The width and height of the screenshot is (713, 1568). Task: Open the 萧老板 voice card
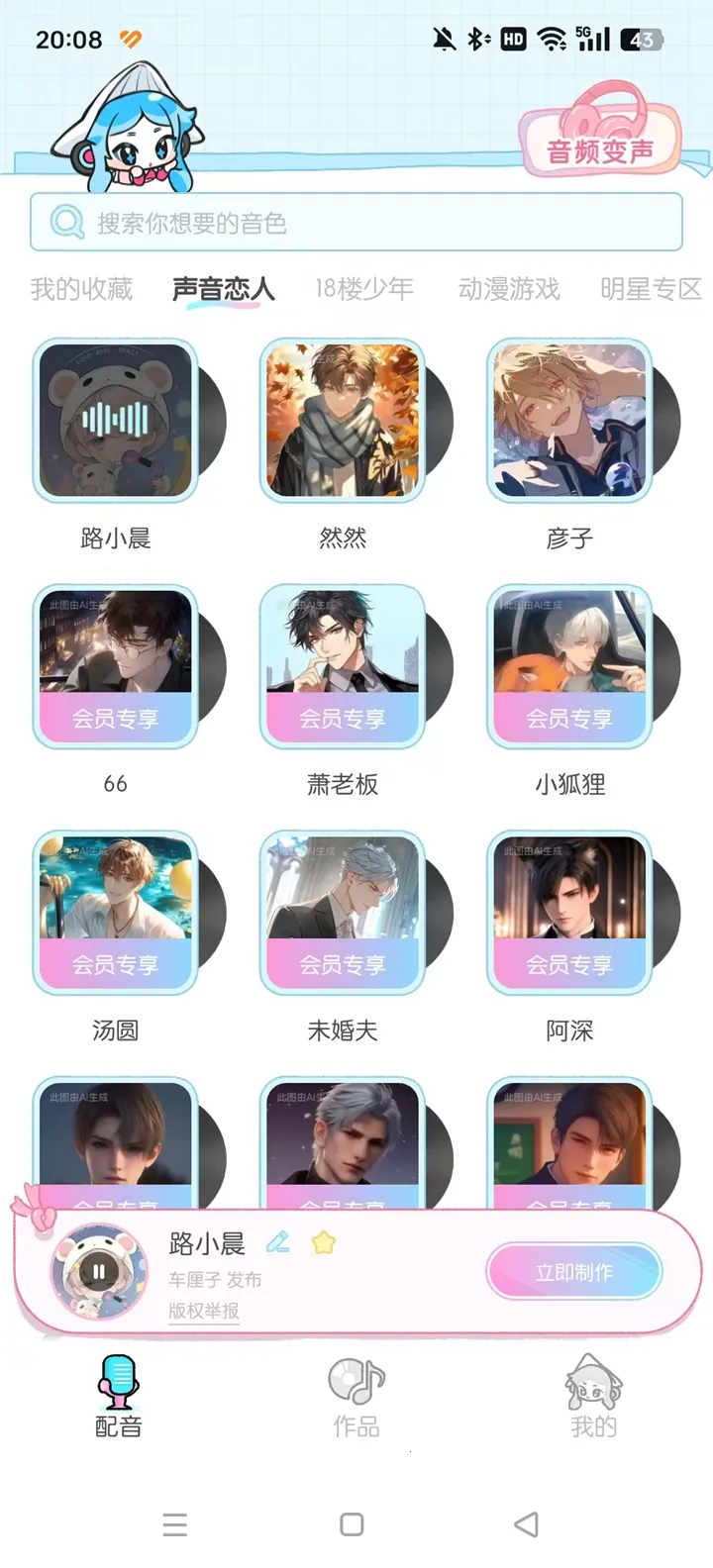coord(343,666)
